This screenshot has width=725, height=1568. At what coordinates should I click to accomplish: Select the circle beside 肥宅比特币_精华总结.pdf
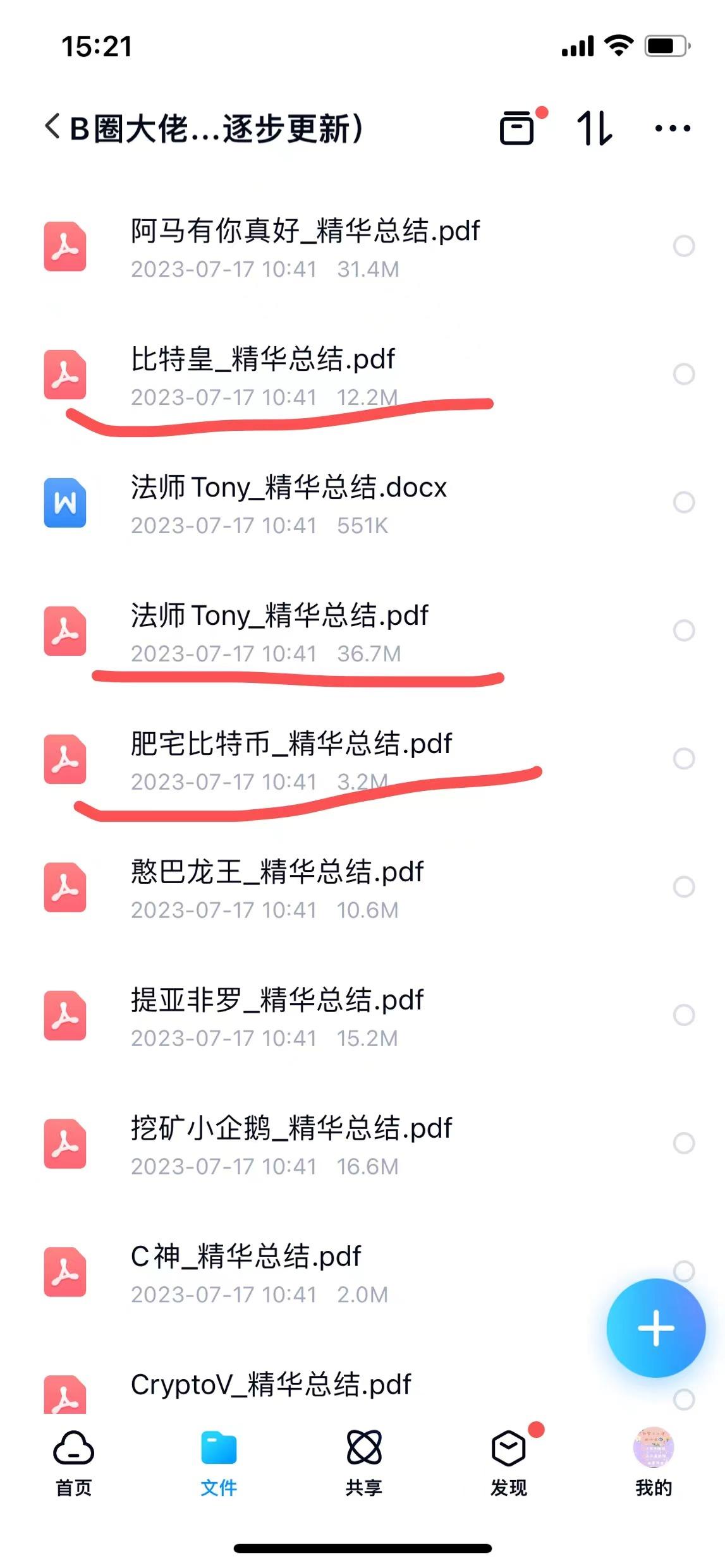point(683,758)
